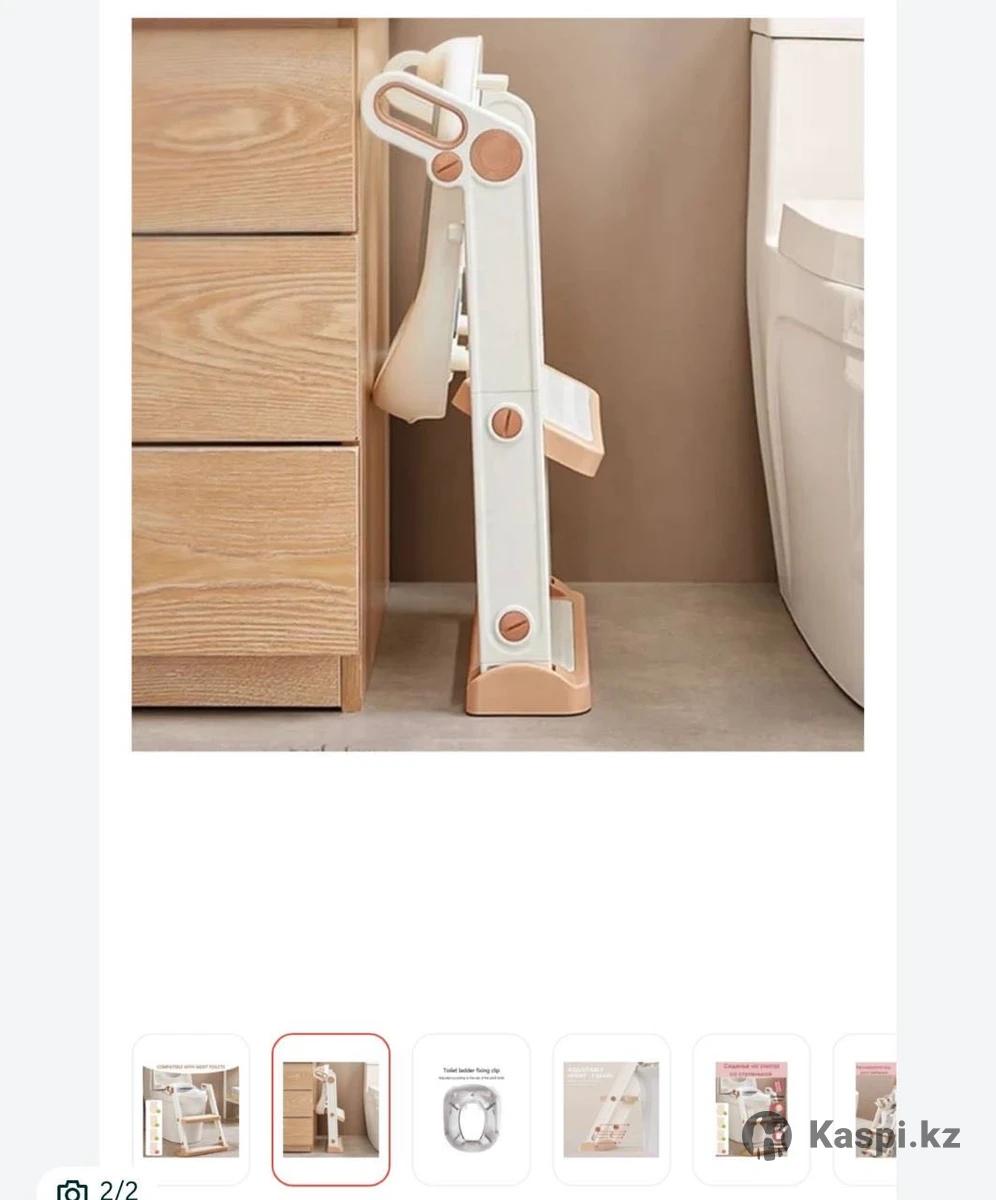Open the fifth thumbnail with the pink header

coord(751,1109)
